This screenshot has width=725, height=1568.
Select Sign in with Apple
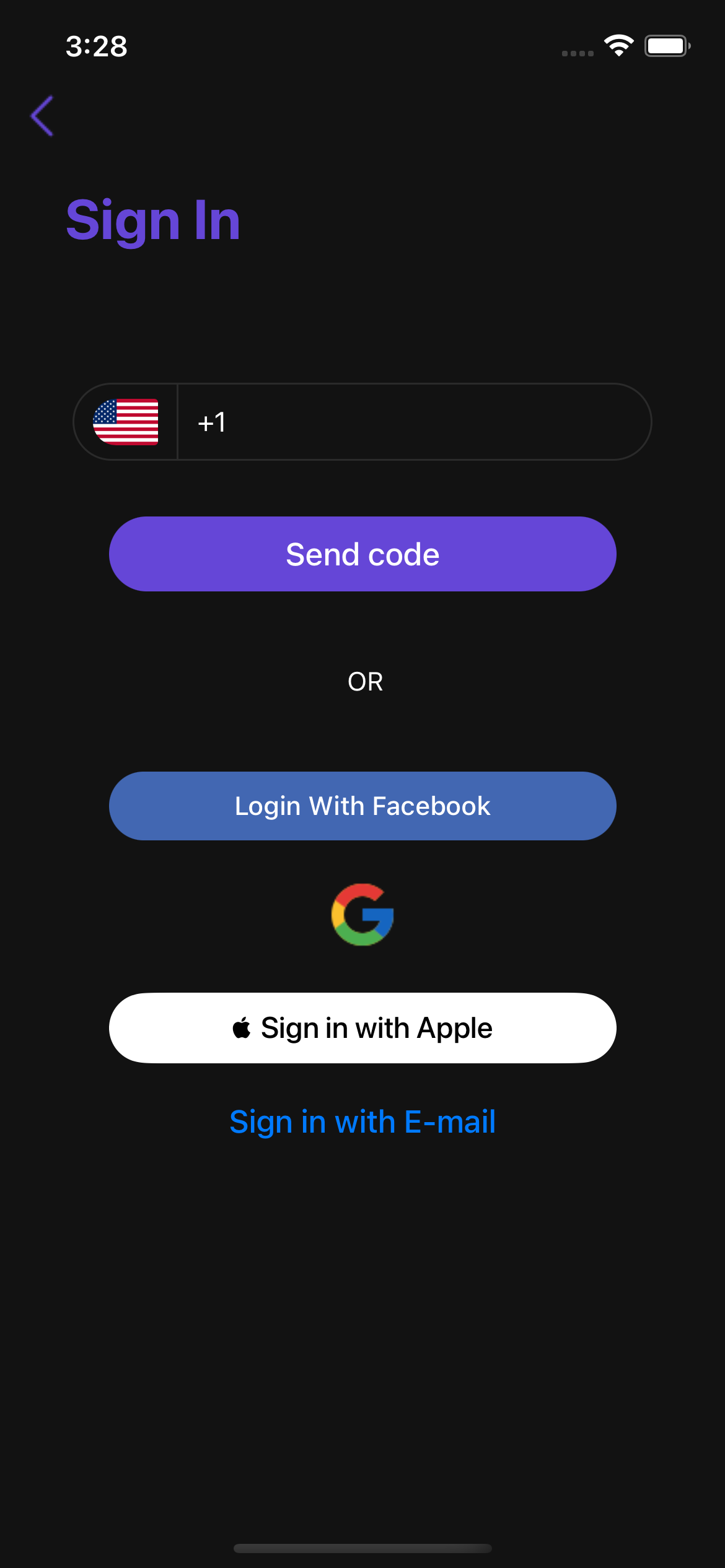point(362,1028)
